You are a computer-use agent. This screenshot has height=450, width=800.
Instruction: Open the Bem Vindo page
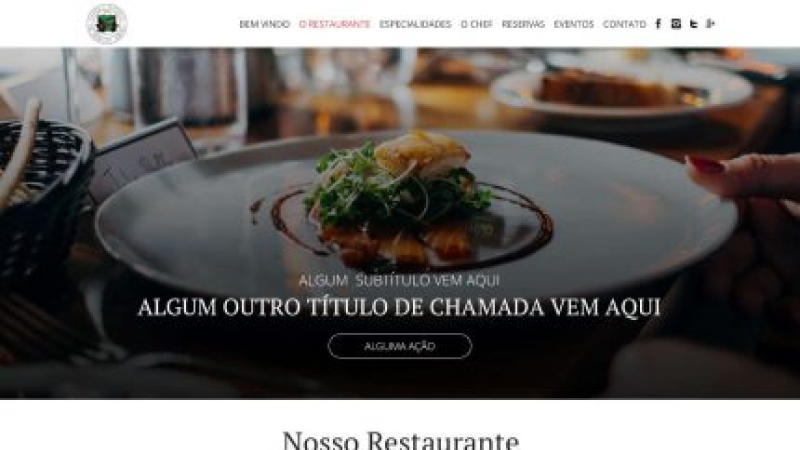tap(264, 24)
